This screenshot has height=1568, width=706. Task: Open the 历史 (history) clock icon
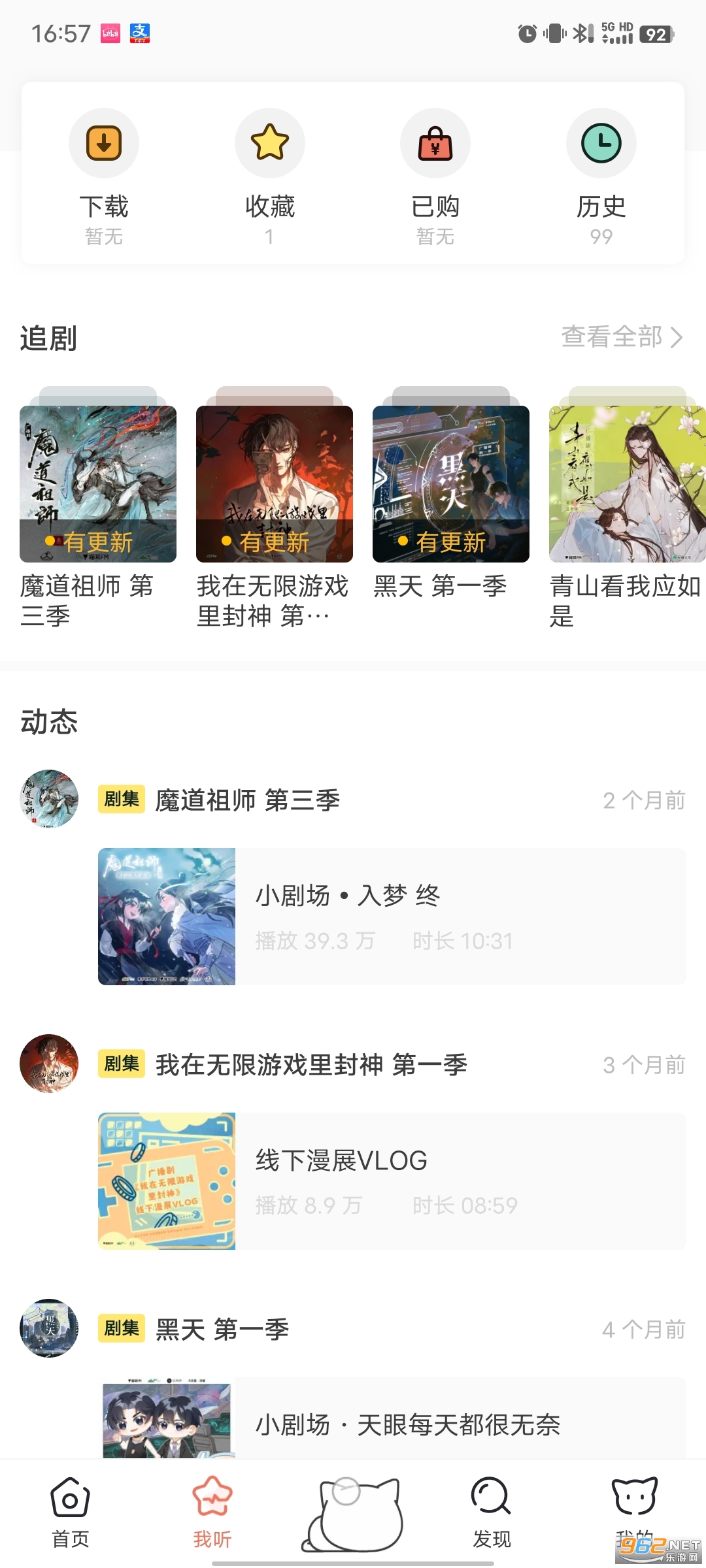601,144
